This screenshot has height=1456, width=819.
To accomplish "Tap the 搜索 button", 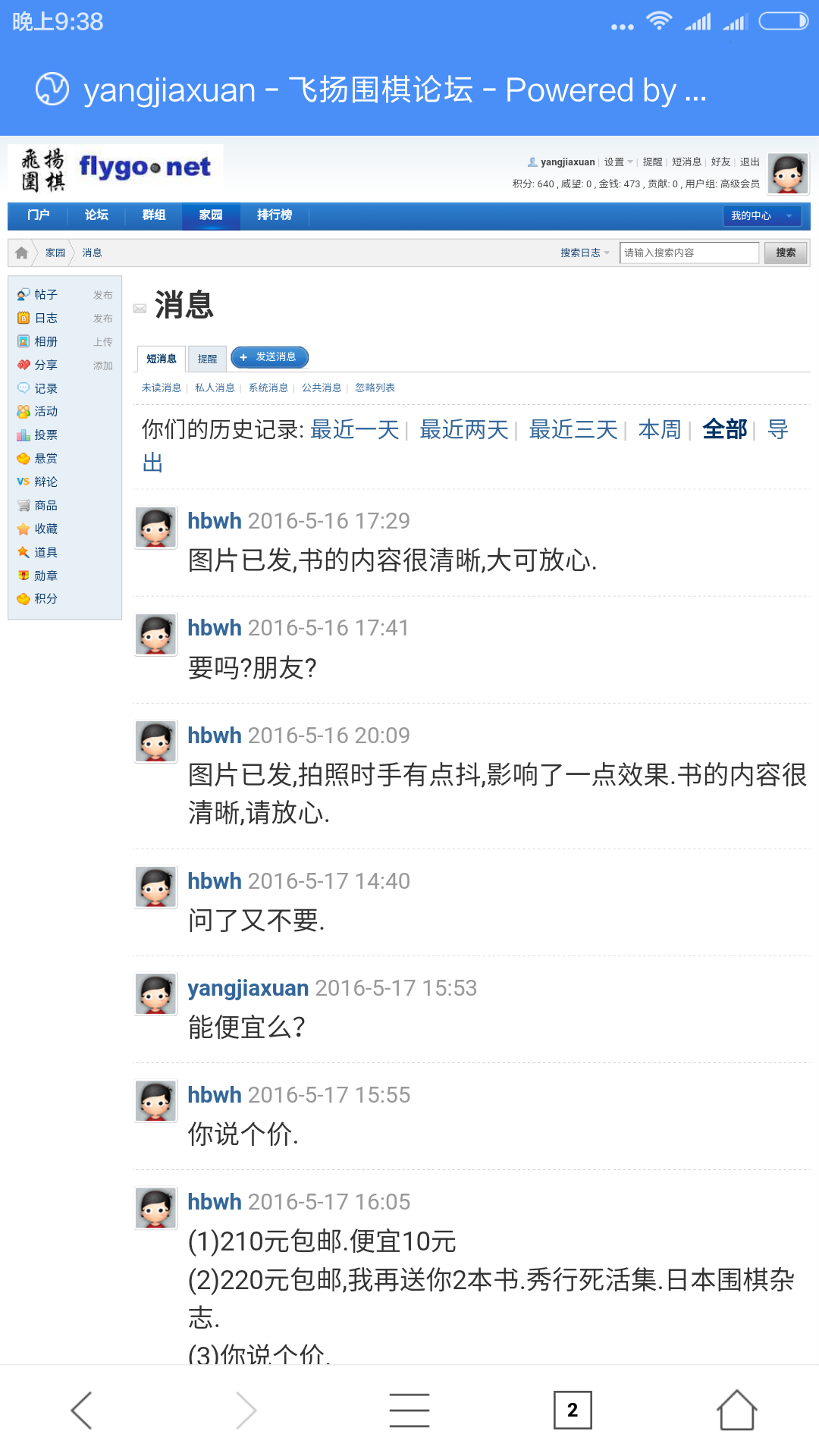I will click(x=786, y=253).
